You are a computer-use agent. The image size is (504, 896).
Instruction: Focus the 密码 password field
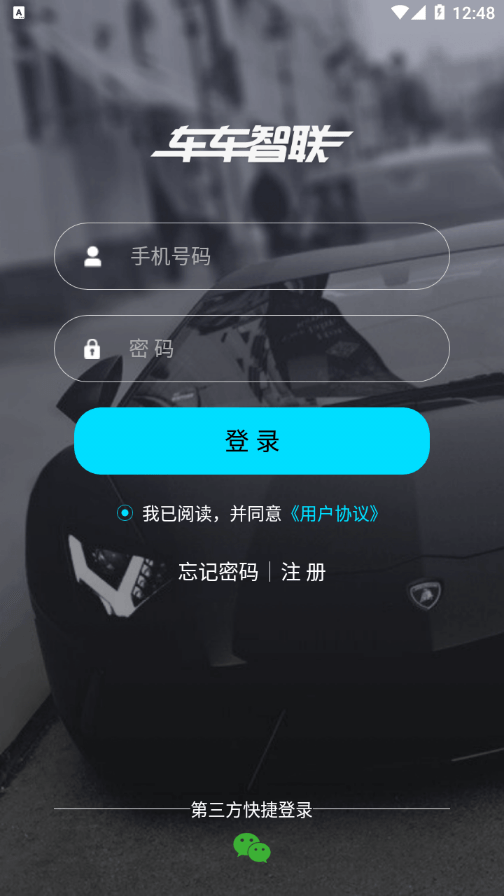click(251, 349)
